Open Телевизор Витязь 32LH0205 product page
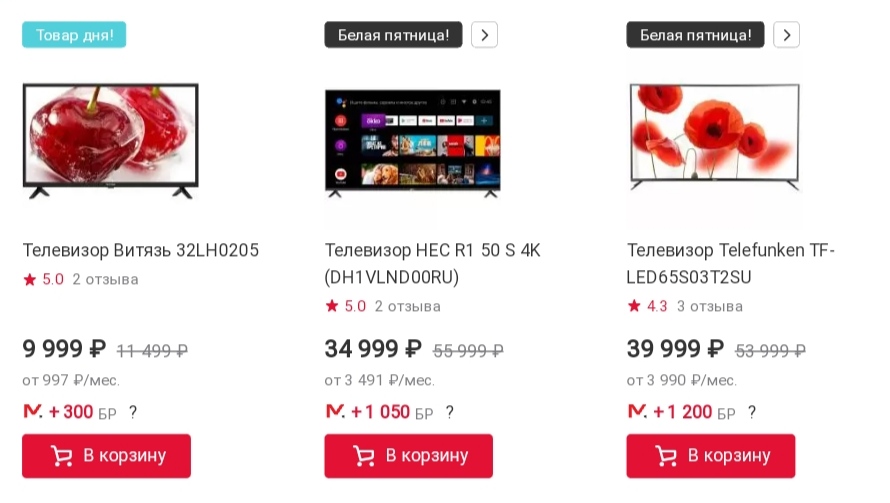The height and width of the screenshot is (503, 890). point(141,250)
